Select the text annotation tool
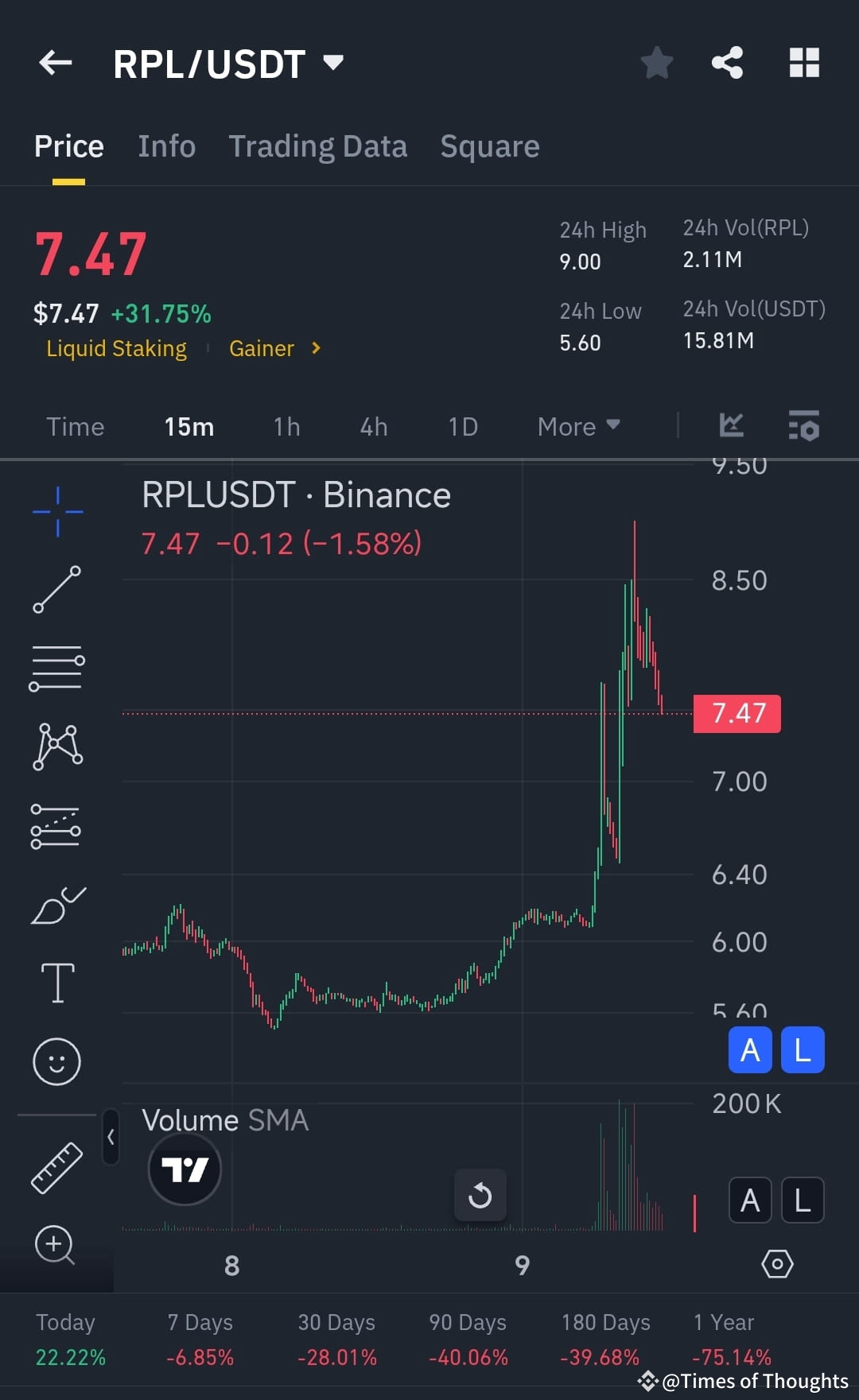 pos(56,983)
